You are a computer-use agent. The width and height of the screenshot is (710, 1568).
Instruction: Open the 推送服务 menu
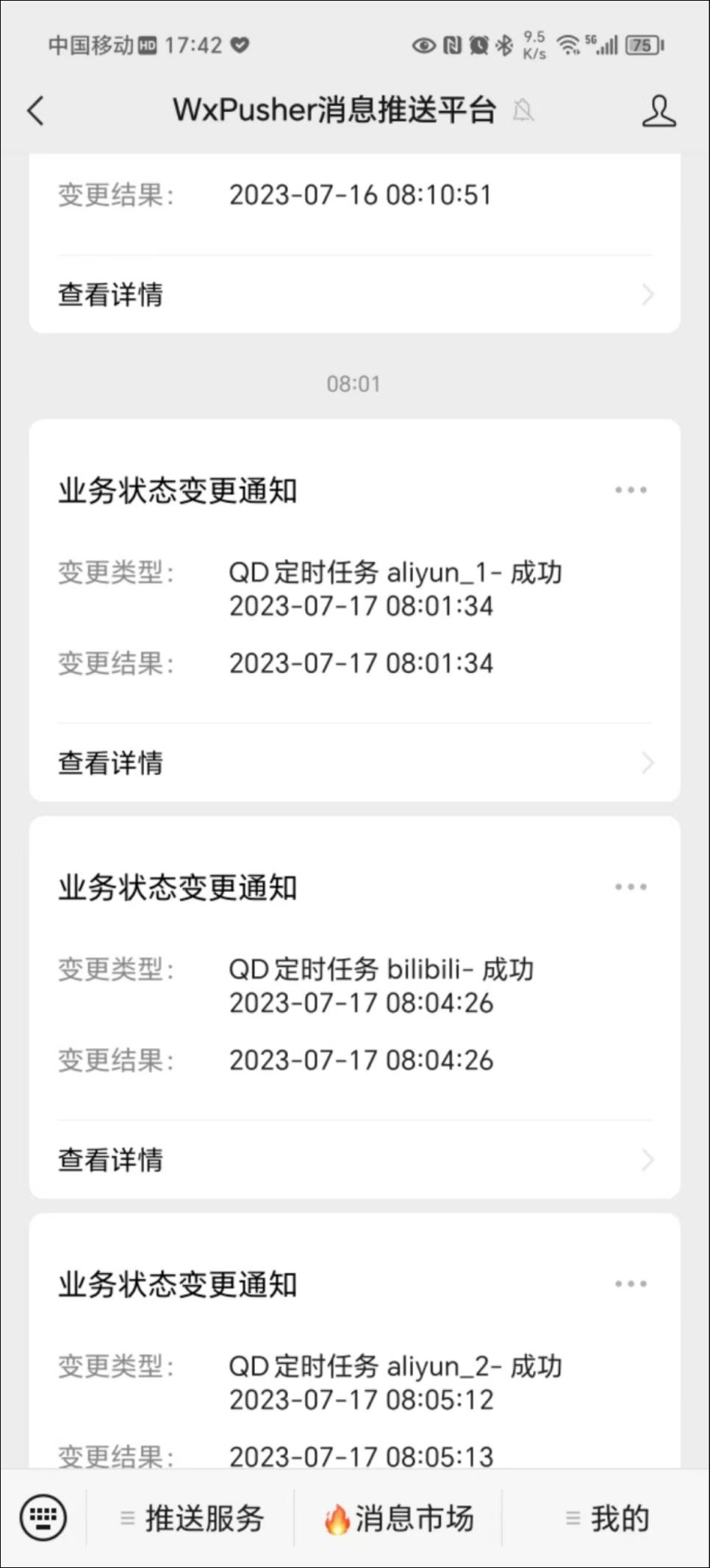click(191, 1518)
